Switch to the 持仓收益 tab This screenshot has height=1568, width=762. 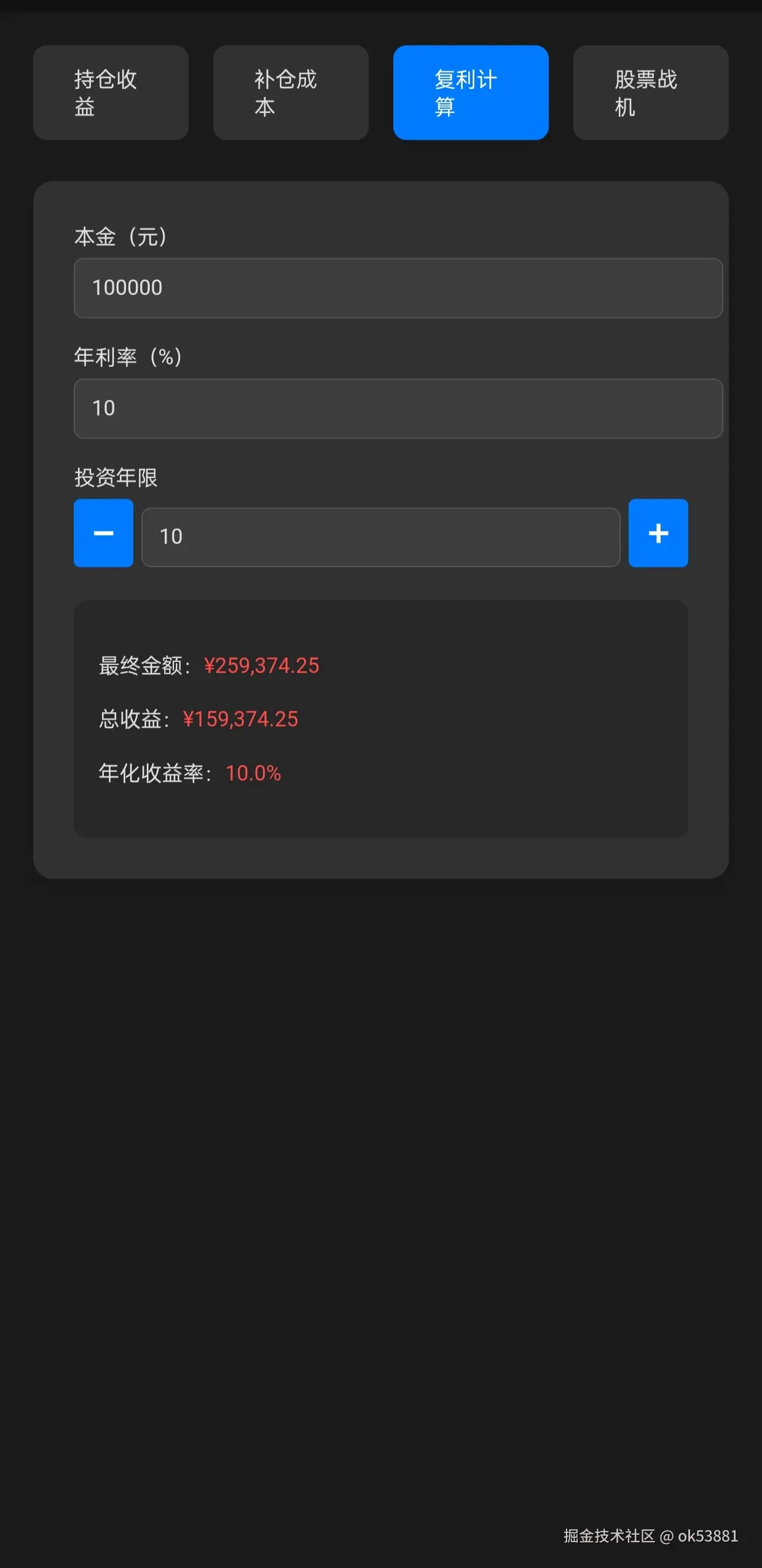pyautogui.click(x=111, y=92)
